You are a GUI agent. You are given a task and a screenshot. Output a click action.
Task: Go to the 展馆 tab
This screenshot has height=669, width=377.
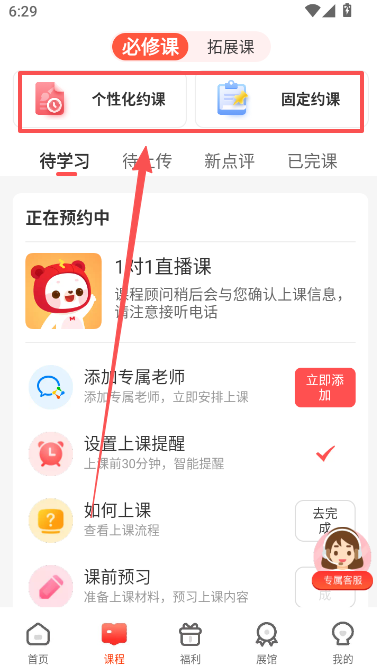click(267, 643)
